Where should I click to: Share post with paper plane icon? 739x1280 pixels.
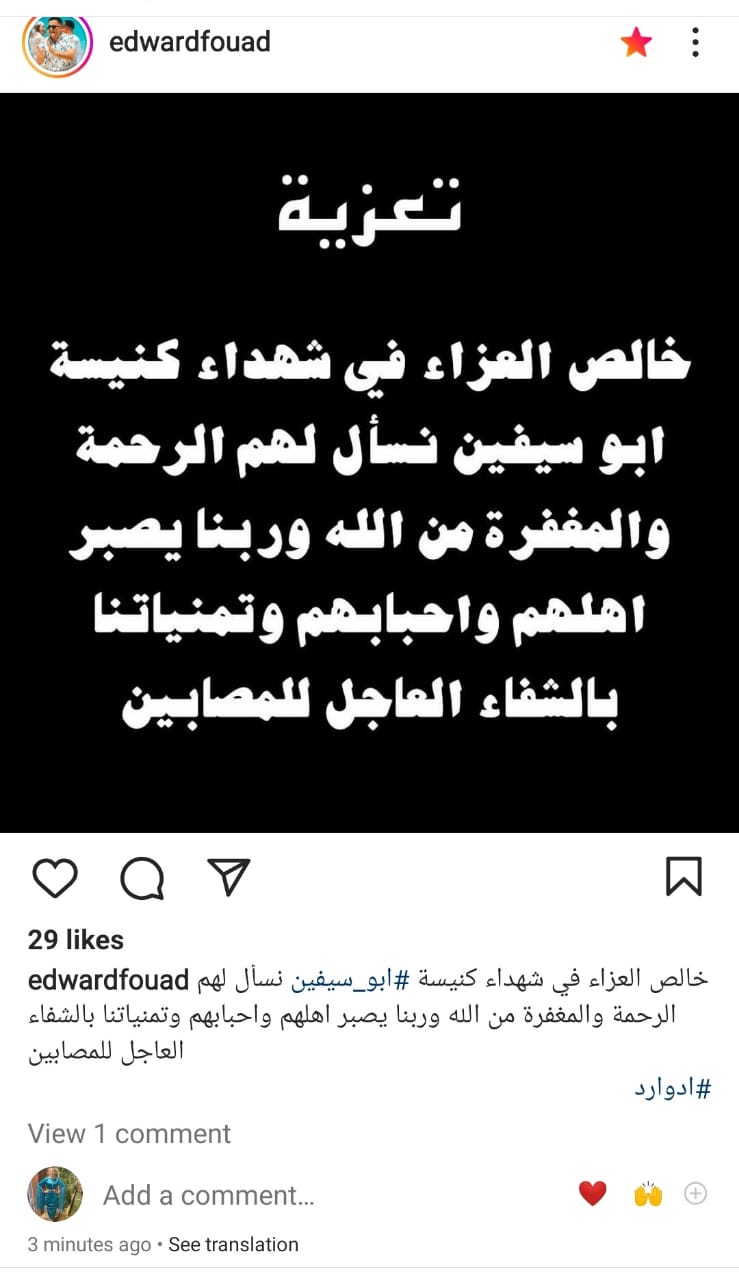coord(229,877)
